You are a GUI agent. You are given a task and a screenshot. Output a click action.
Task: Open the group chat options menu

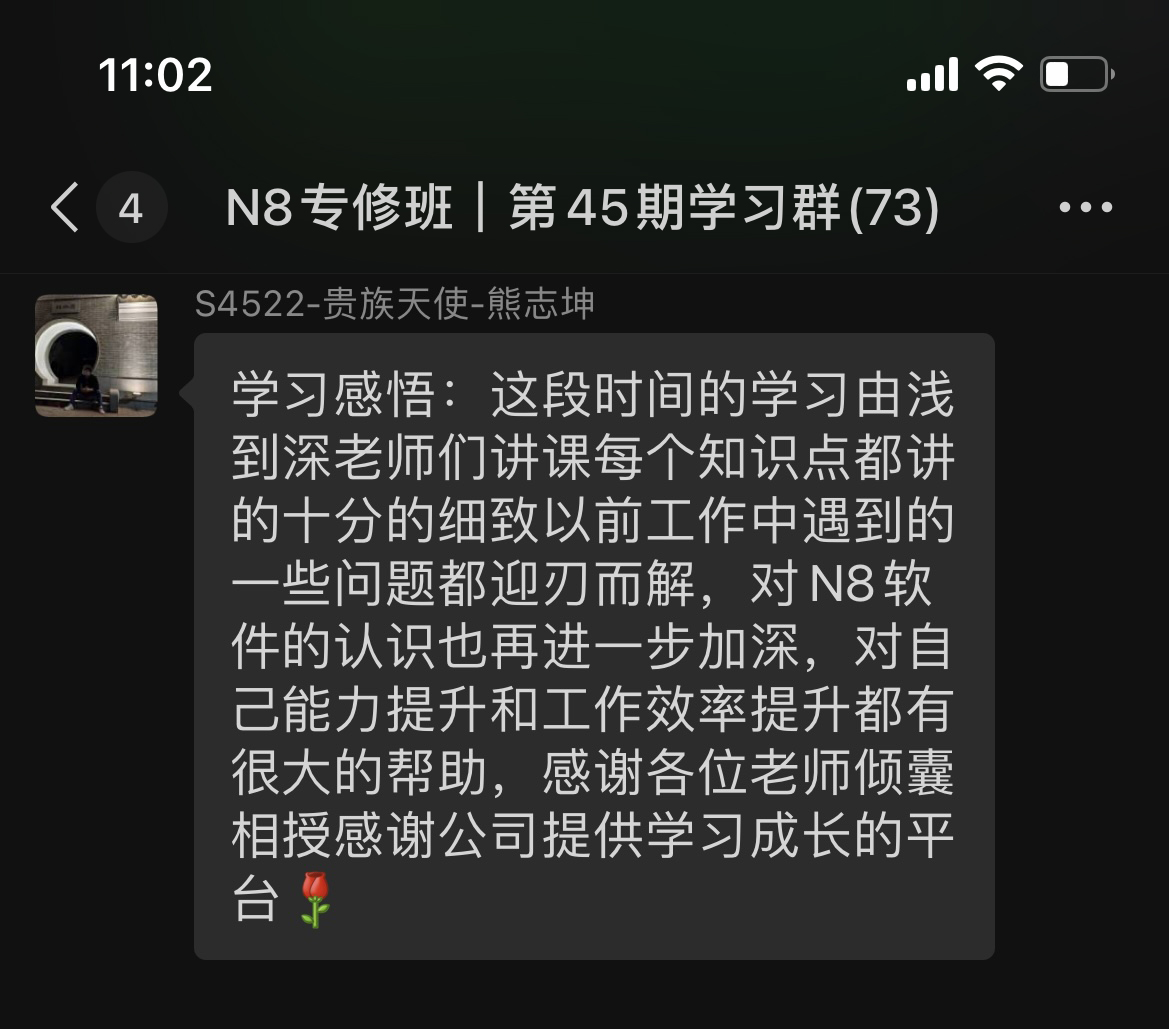(1085, 208)
